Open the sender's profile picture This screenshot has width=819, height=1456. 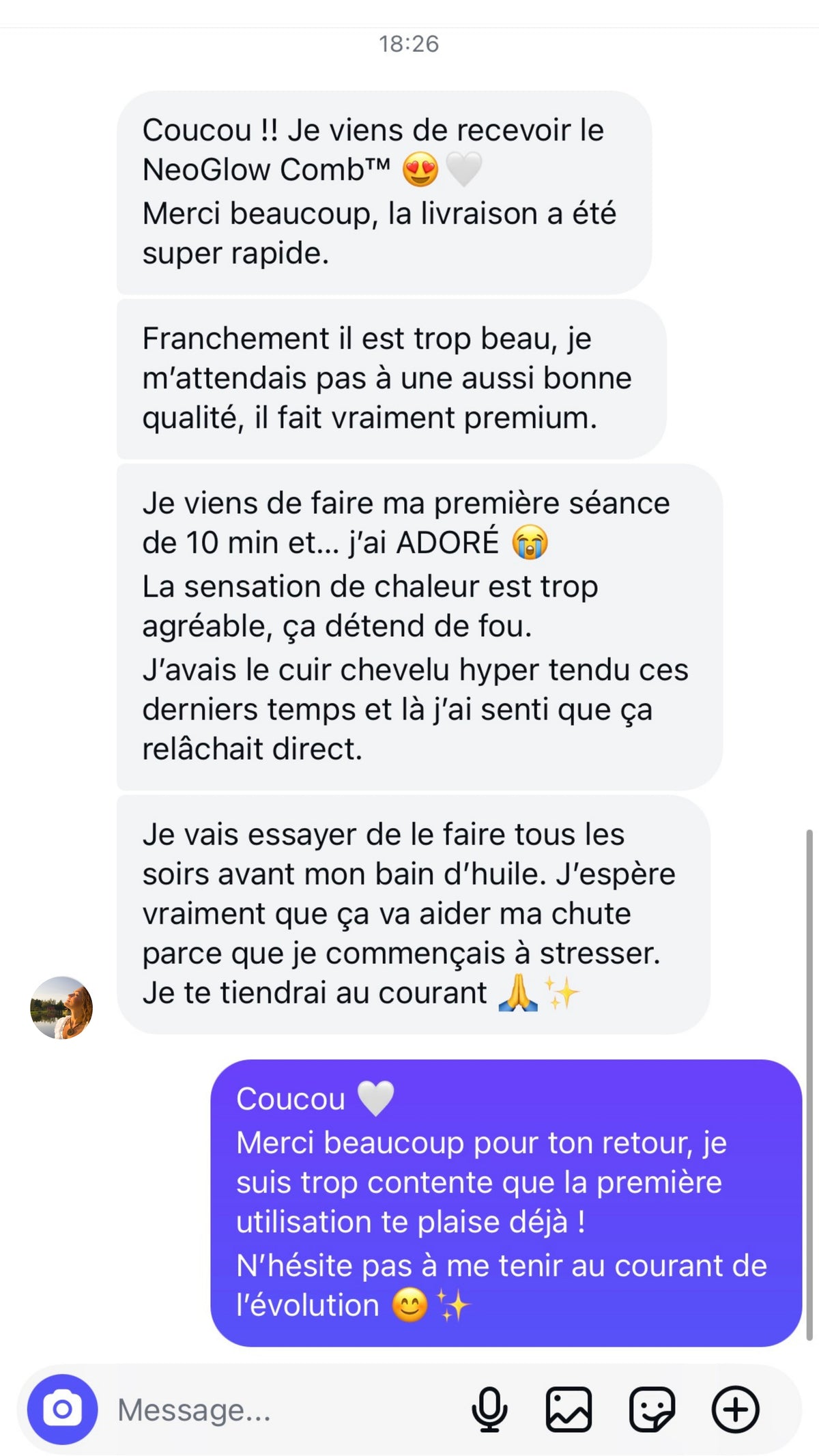(x=61, y=1008)
